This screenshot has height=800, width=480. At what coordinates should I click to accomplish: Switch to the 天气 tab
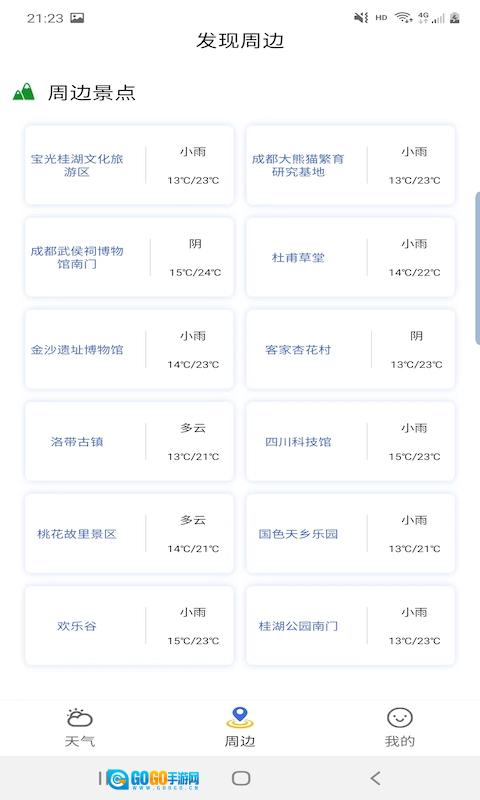(80, 728)
